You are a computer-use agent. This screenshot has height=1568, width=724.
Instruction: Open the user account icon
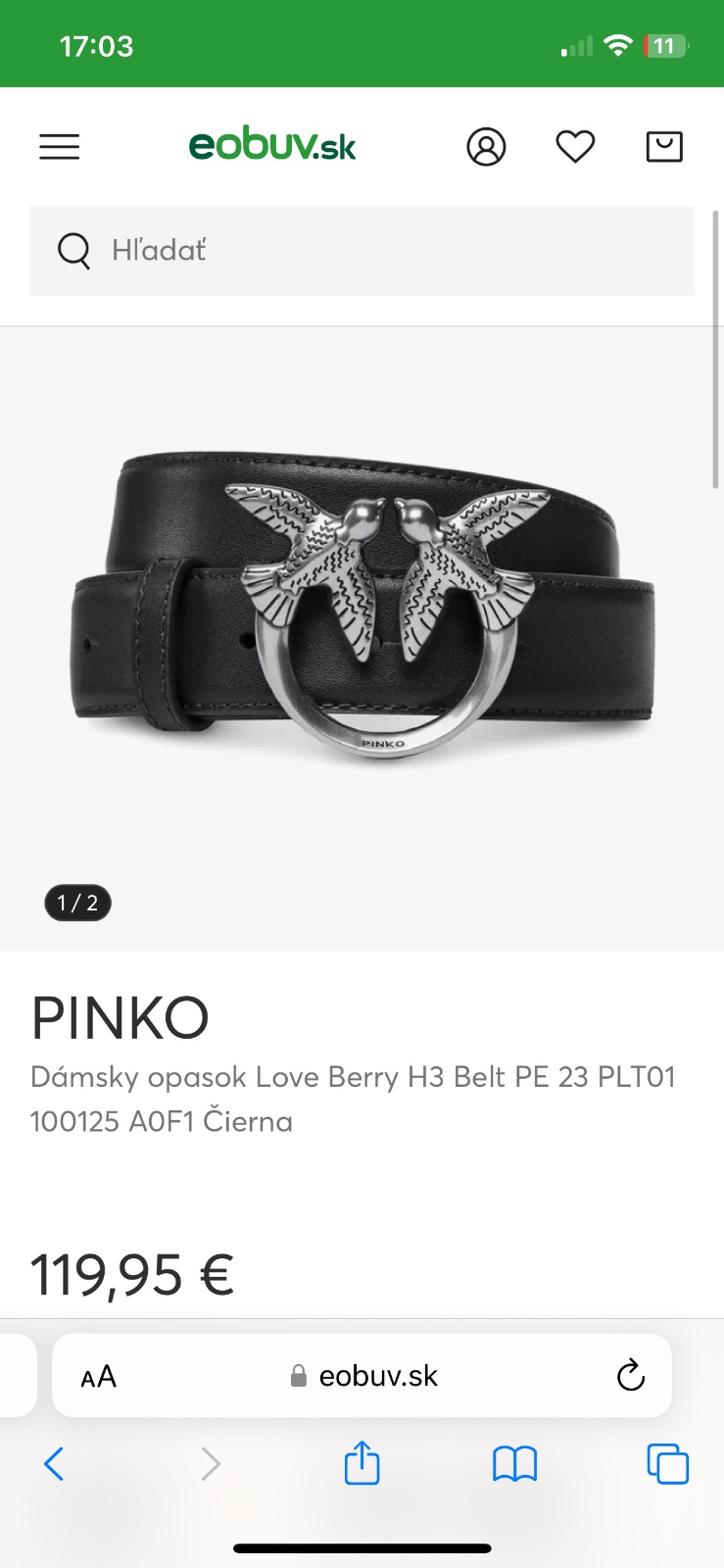tap(486, 147)
